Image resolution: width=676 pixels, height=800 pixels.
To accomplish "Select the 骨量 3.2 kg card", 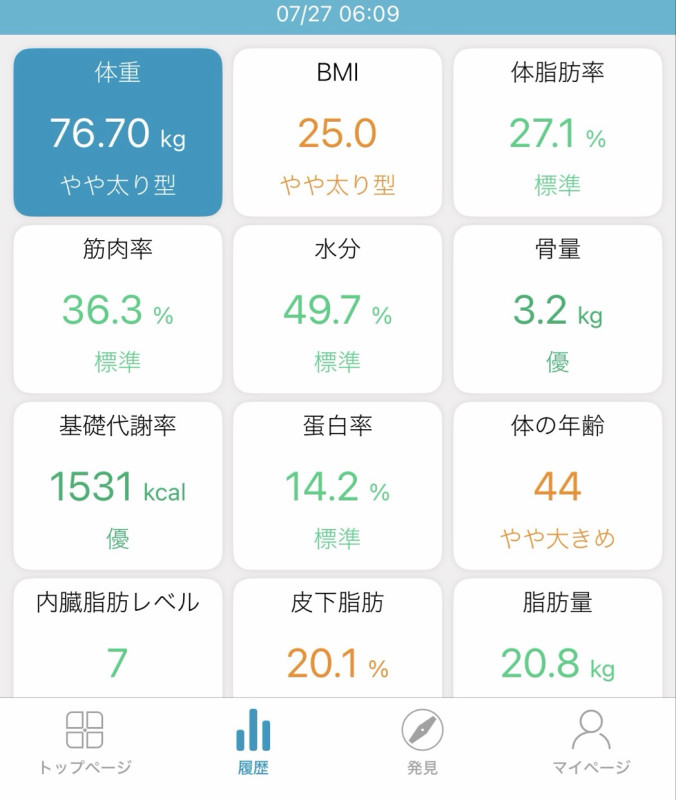I will point(558,309).
